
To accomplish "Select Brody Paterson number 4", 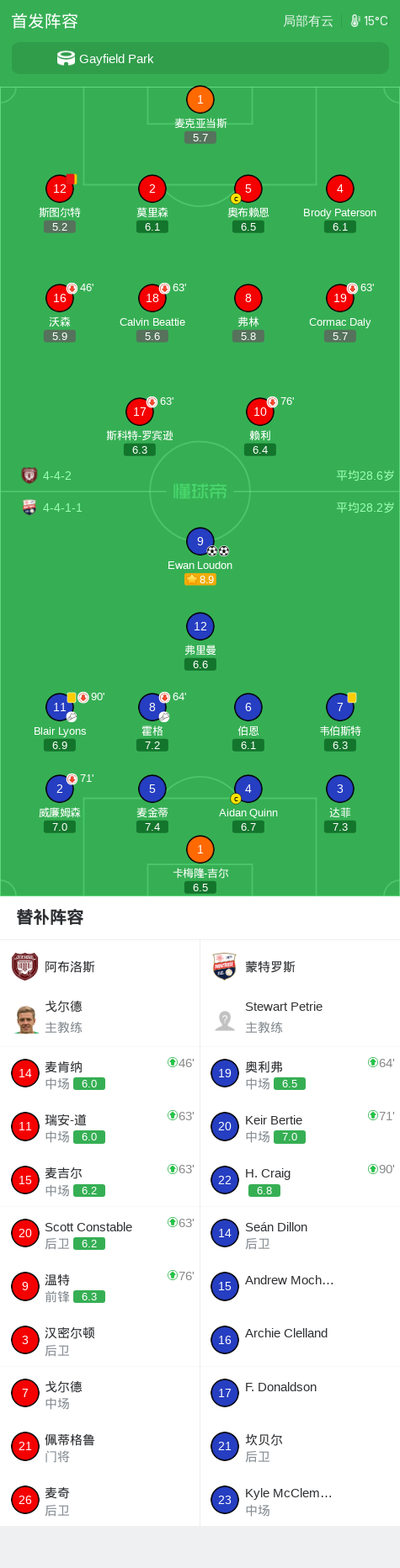I will (x=339, y=204).
